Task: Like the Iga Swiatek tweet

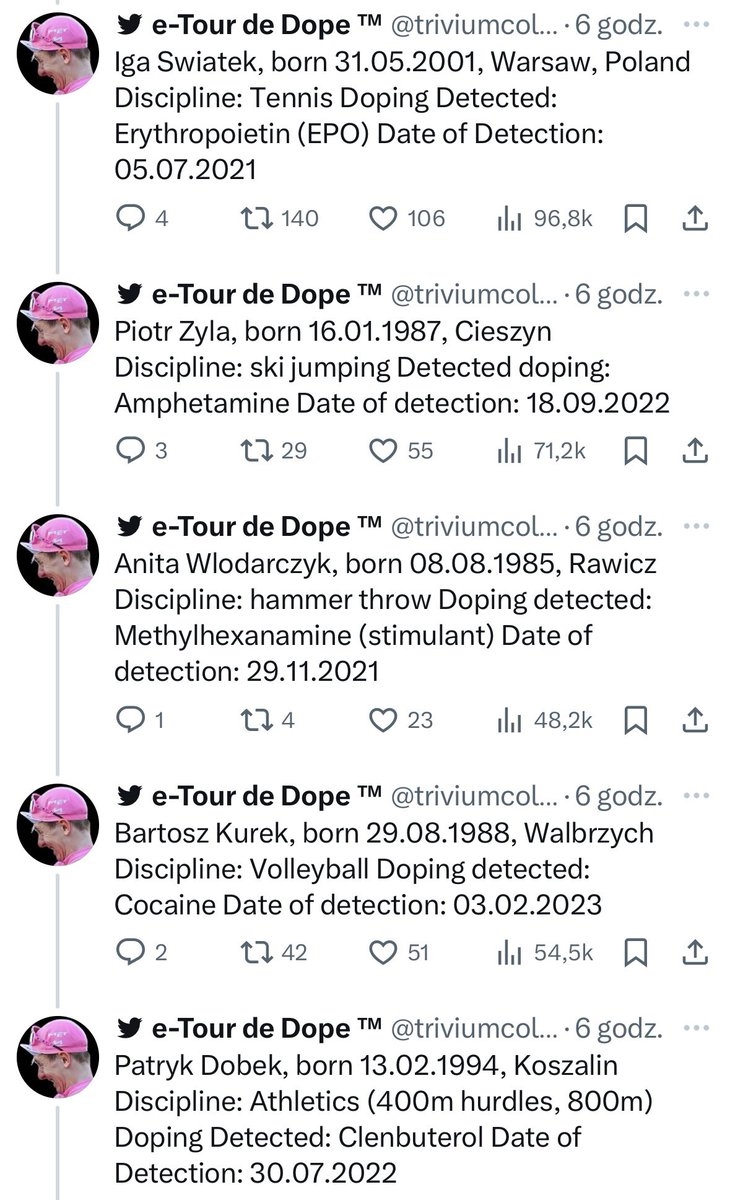Action: [383, 218]
